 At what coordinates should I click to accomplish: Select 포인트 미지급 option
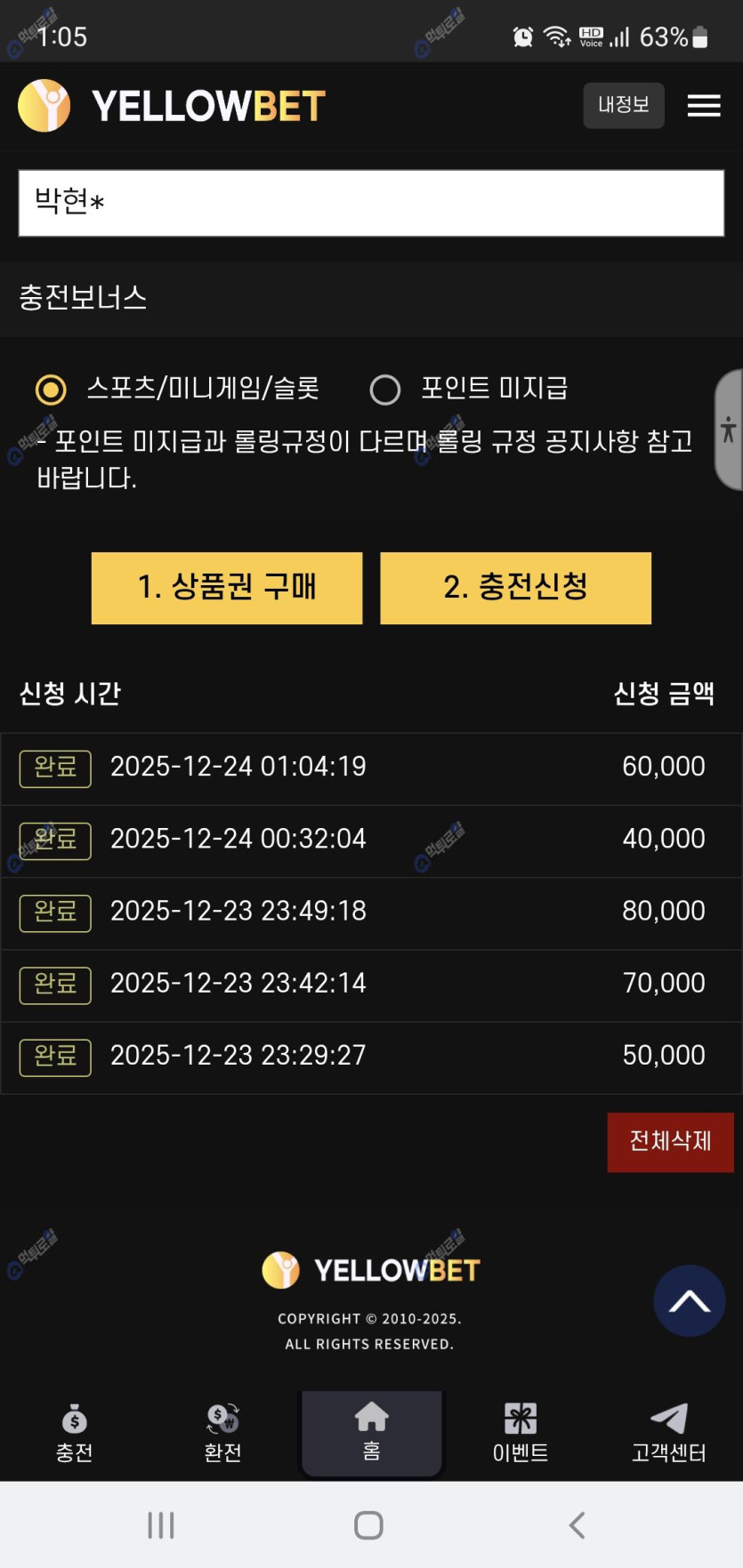pos(385,390)
